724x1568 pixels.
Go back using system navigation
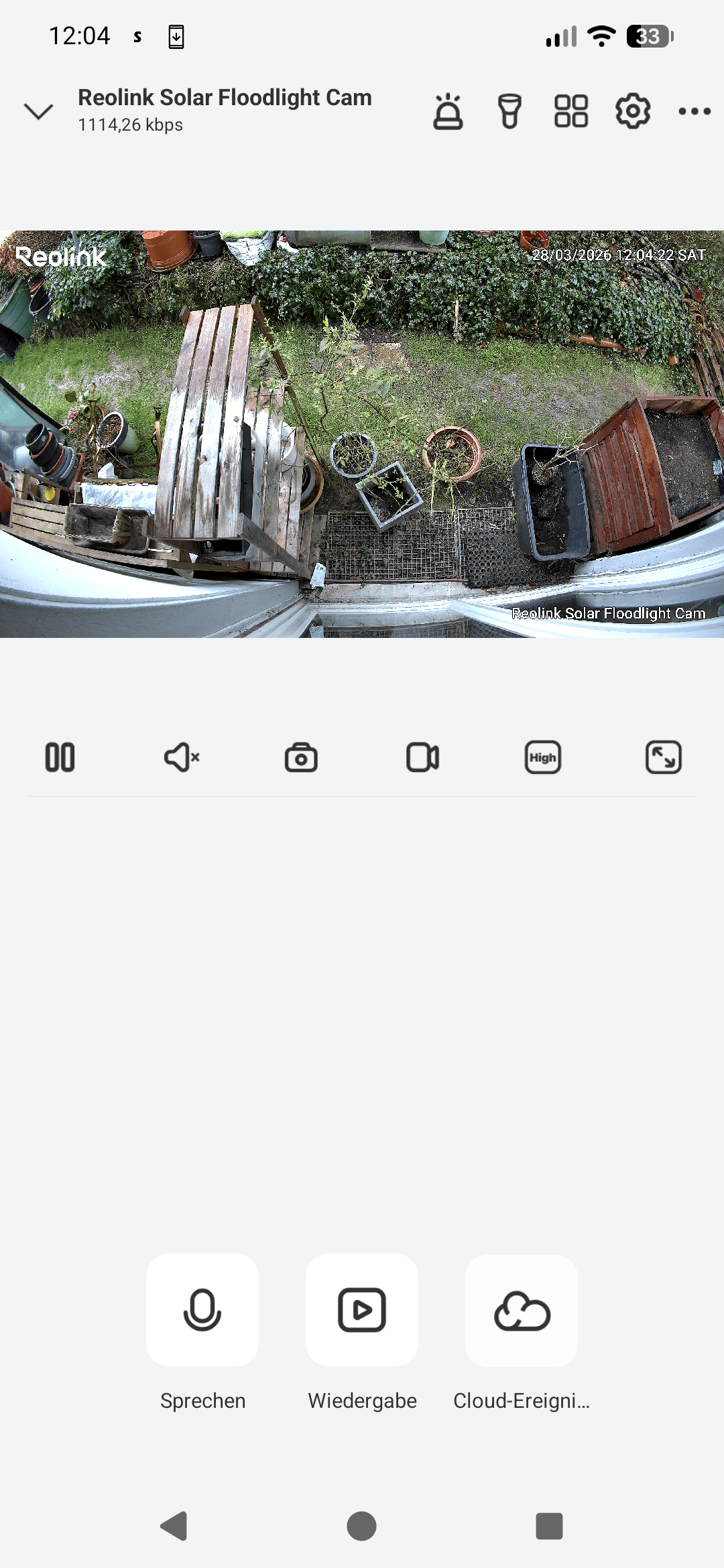(x=174, y=1526)
